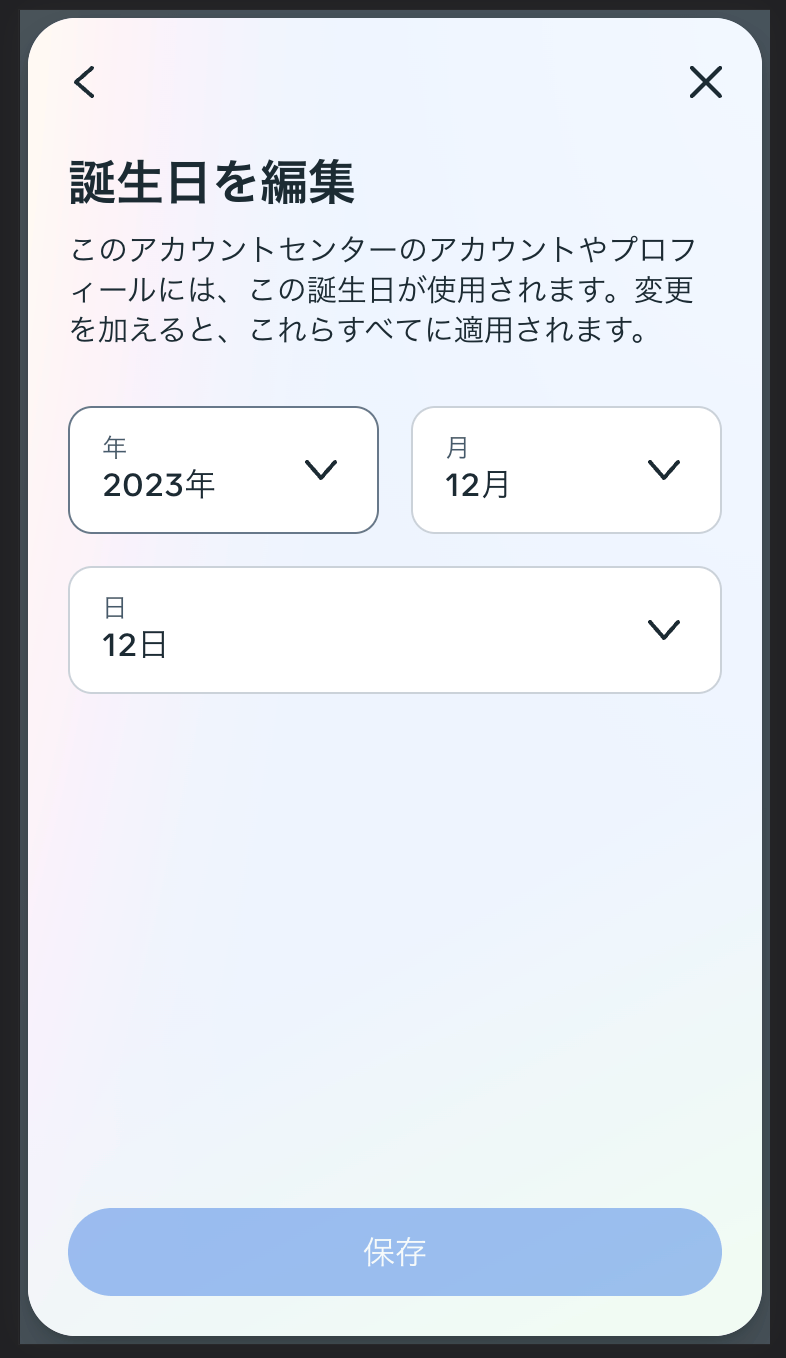Select the day dropdown showing 12日
The image size is (786, 1358).
click(395, 630)
